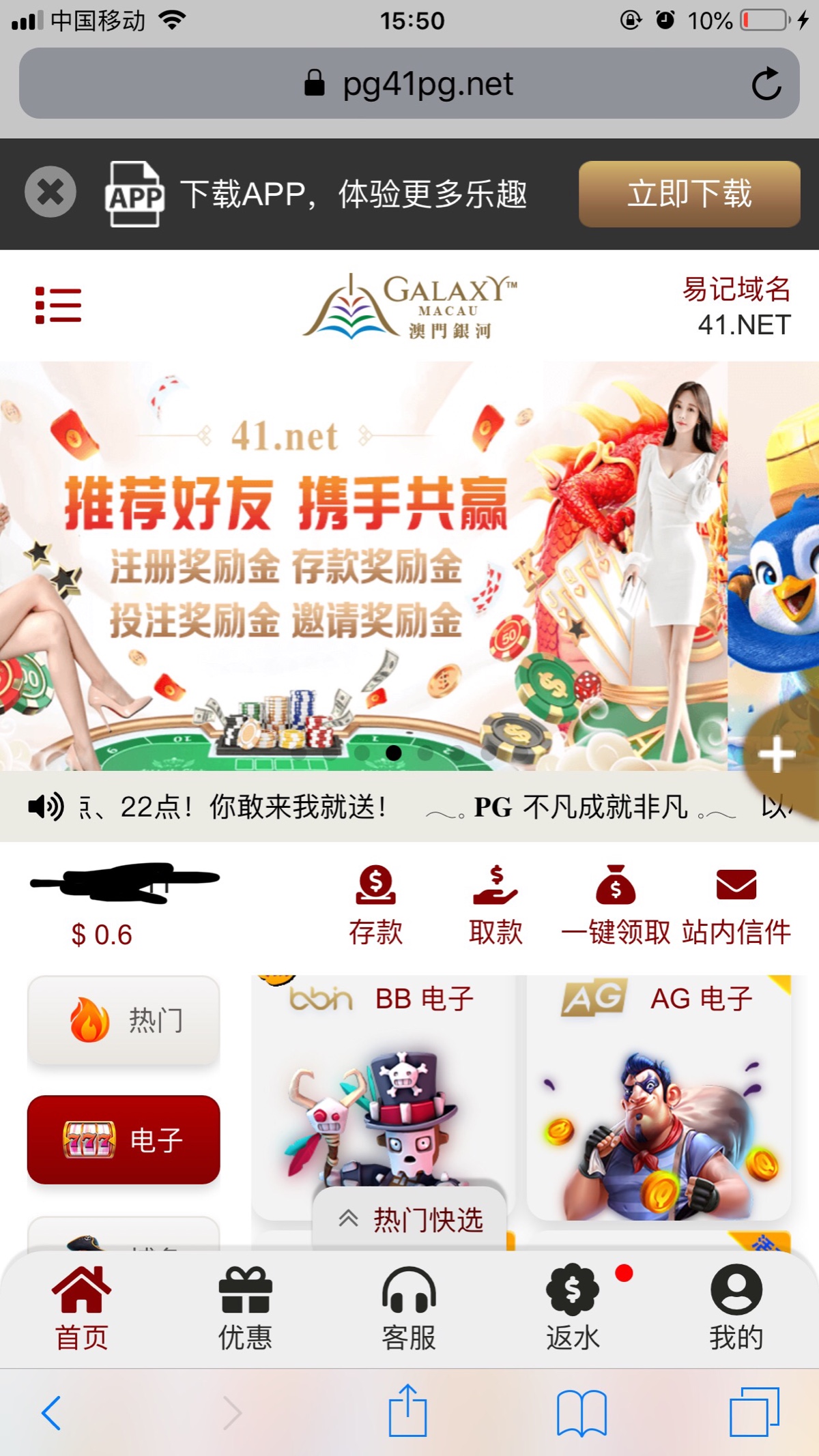The width and height of the screenshot is (819, 1456).
Task: Expand the 热门快选 quick-pick panel
Action: (x=409, y=1220)
